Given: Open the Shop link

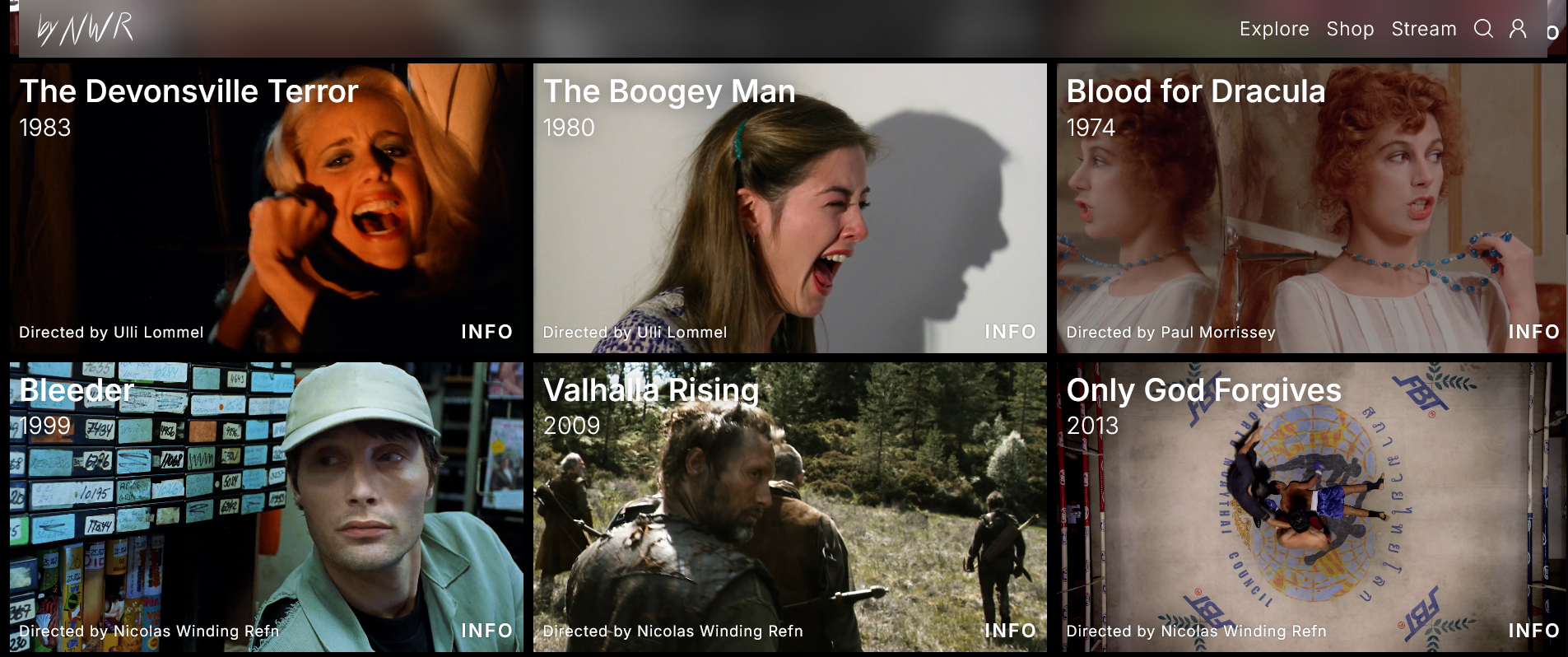Looking at the screenshot, I should [1350, 29].
